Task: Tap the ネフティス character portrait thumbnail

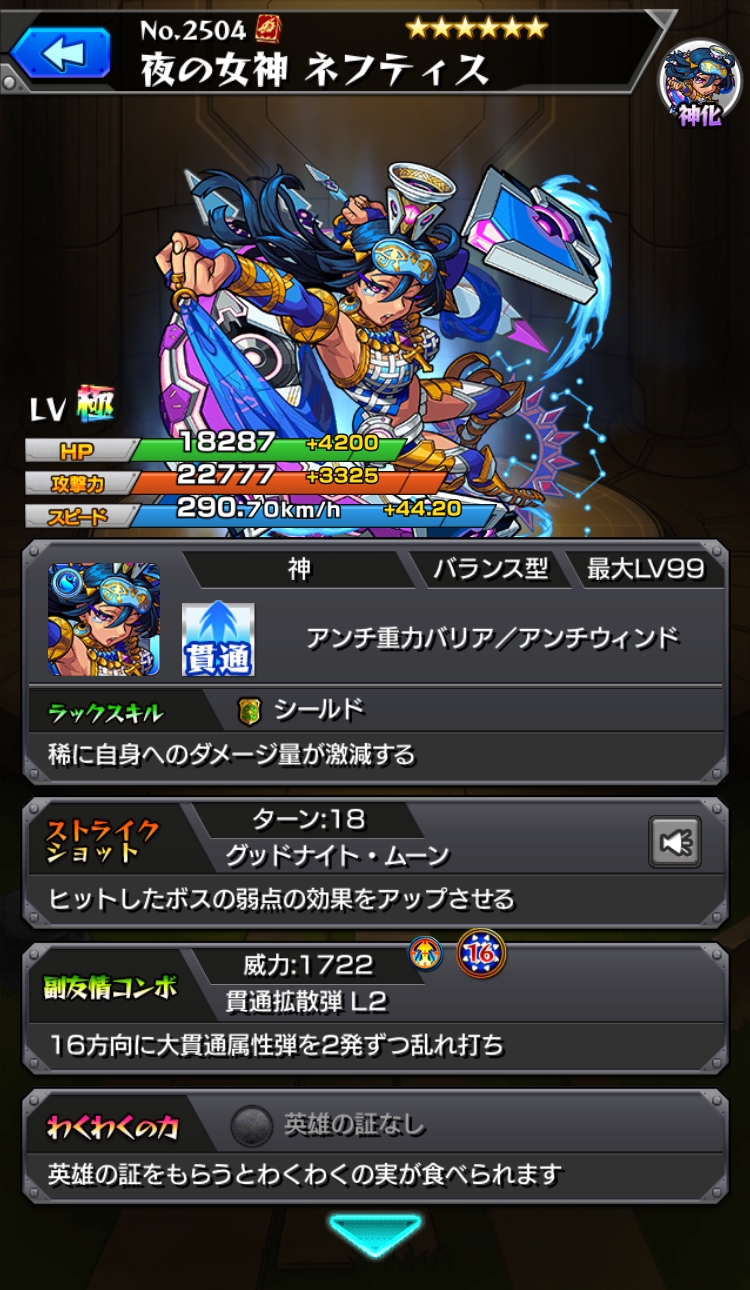Action: click(x=104, y=620)
